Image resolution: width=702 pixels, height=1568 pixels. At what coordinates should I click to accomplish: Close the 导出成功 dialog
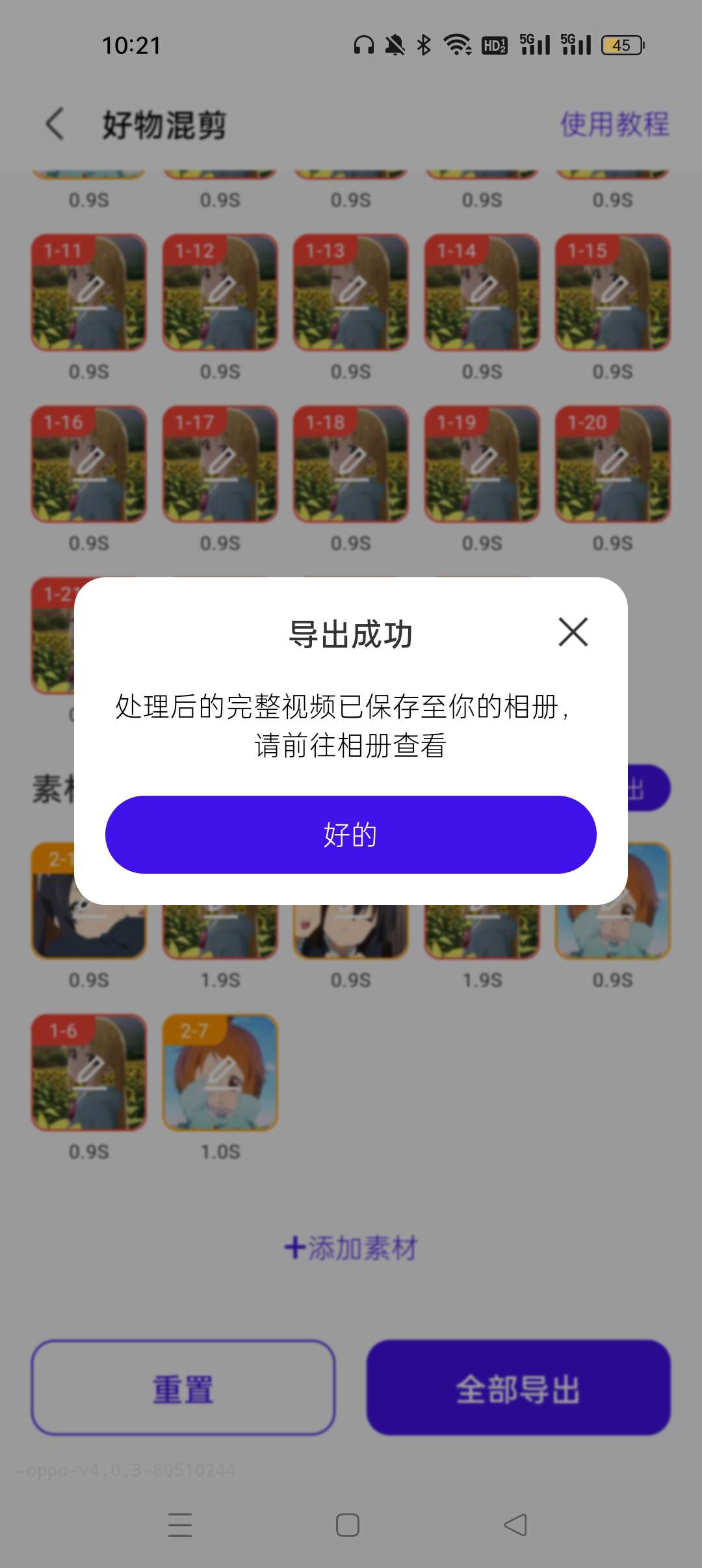pyautogui.click(x=573, y=633)
